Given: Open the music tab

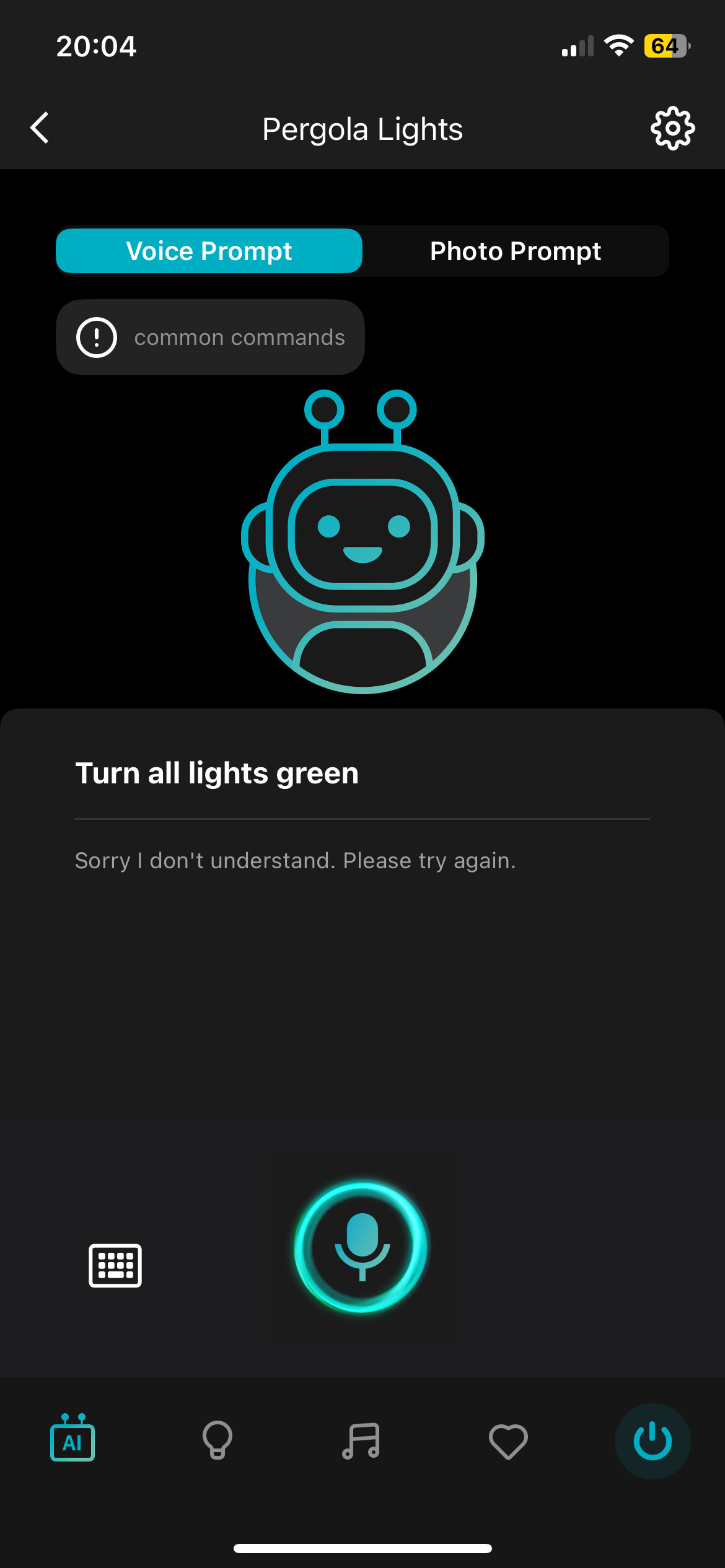Looking at the screenshot, I should coord(361,1440).
